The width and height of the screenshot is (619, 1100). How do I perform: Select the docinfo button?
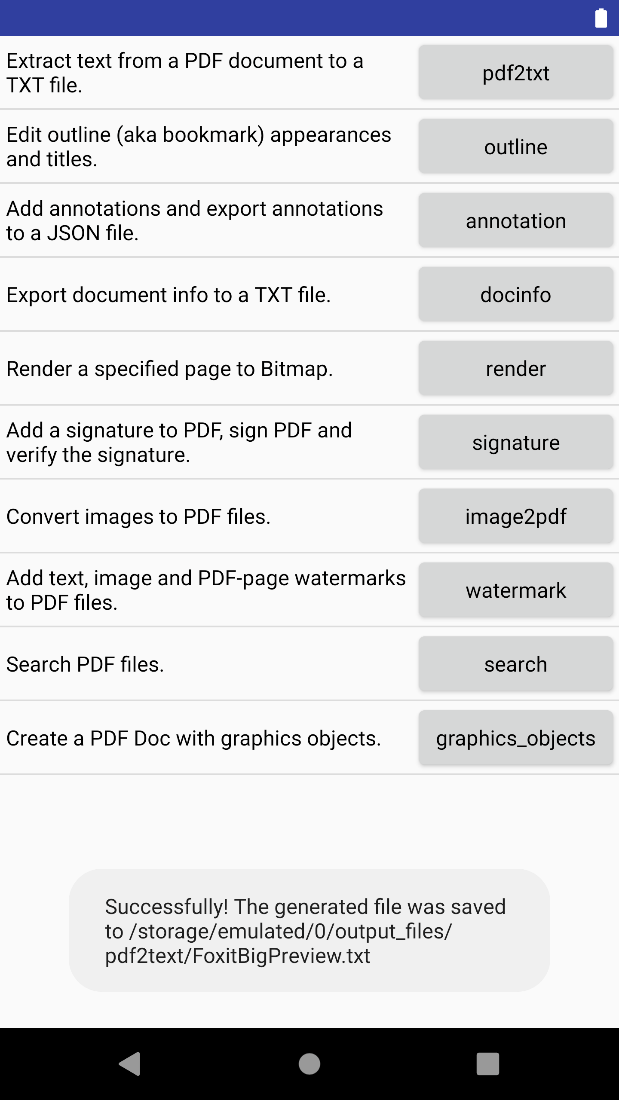(x=515, y=295)
